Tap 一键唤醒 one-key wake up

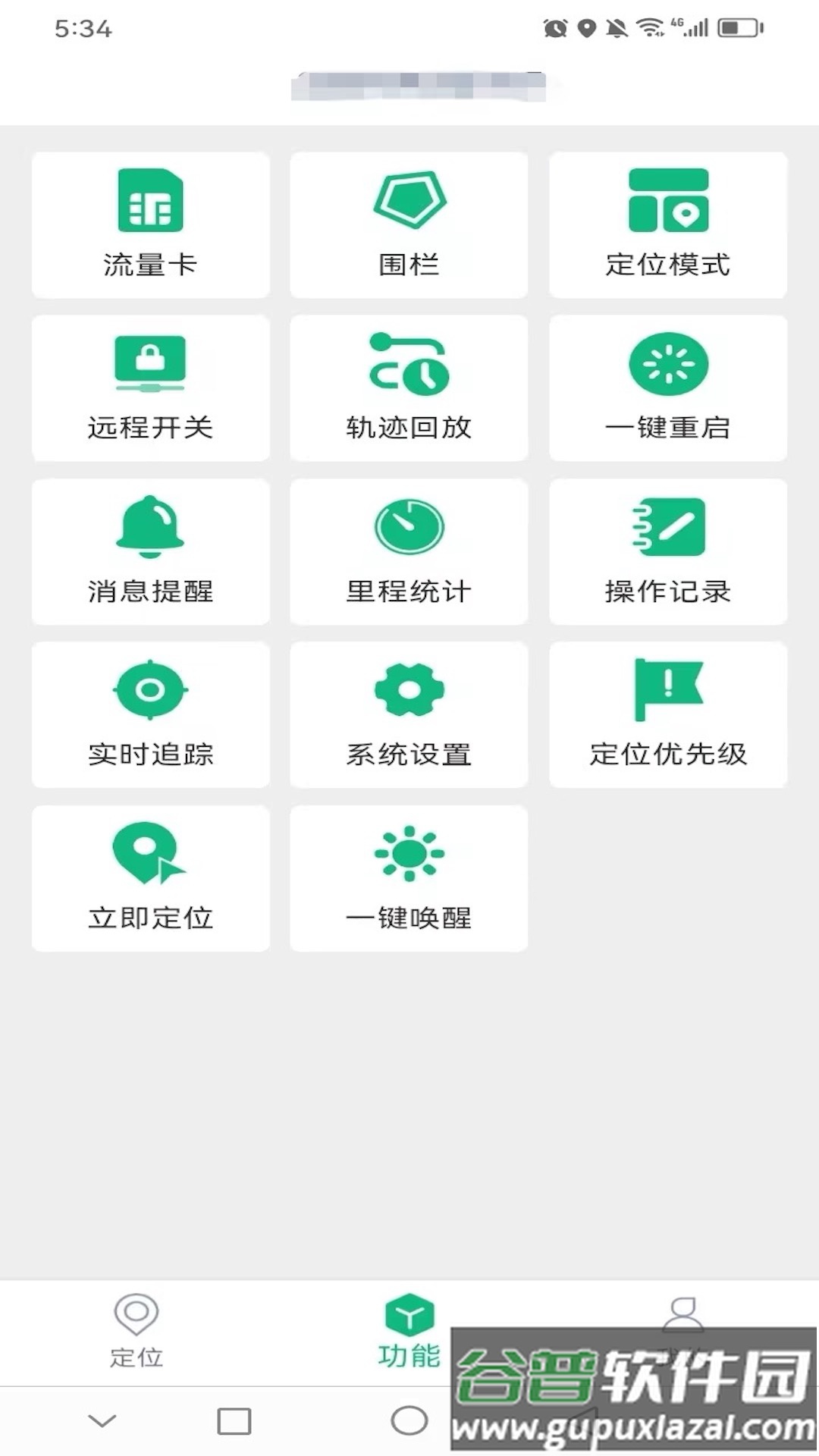[409, 878]
